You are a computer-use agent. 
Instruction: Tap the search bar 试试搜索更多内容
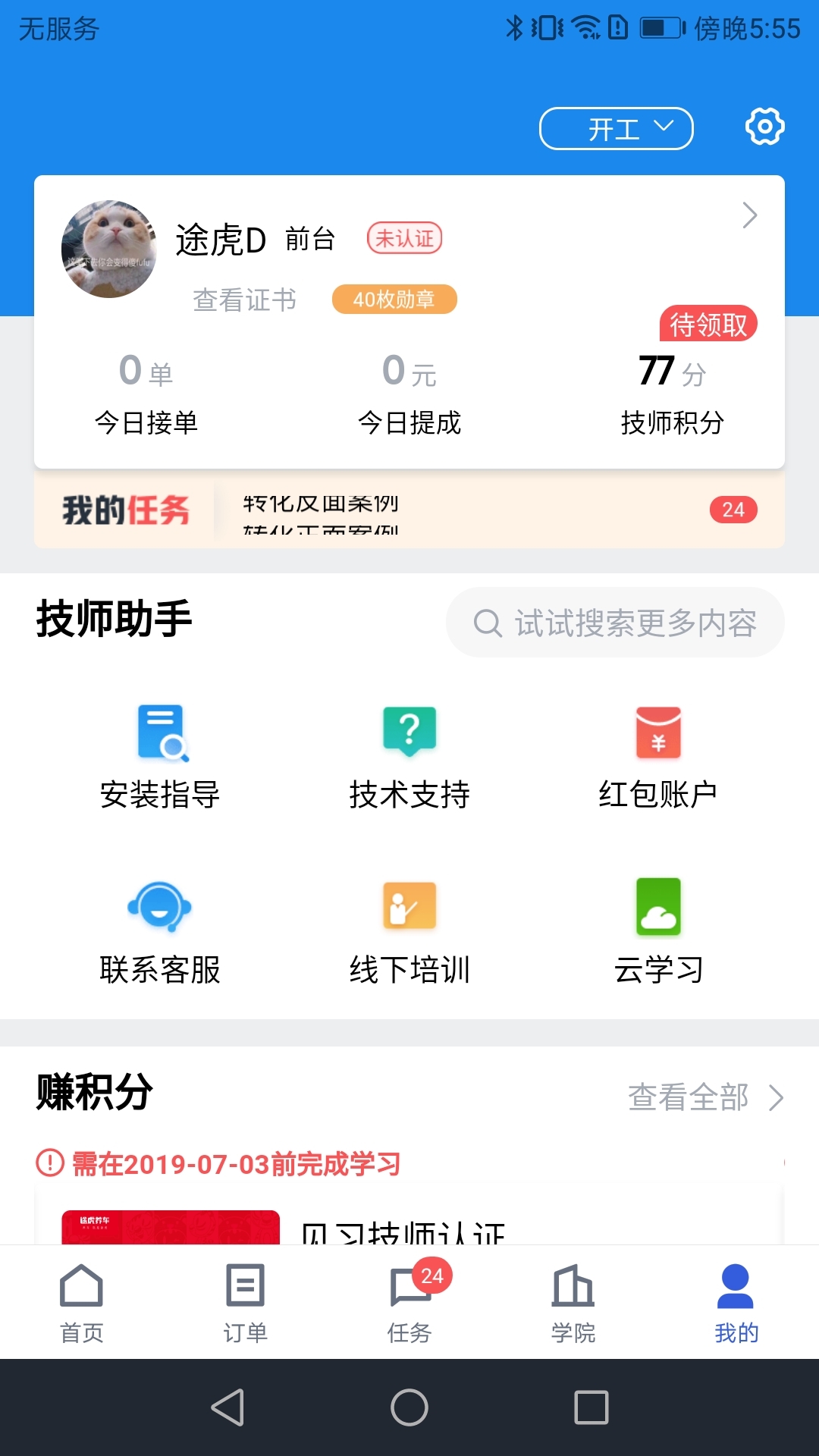point(614,622)
